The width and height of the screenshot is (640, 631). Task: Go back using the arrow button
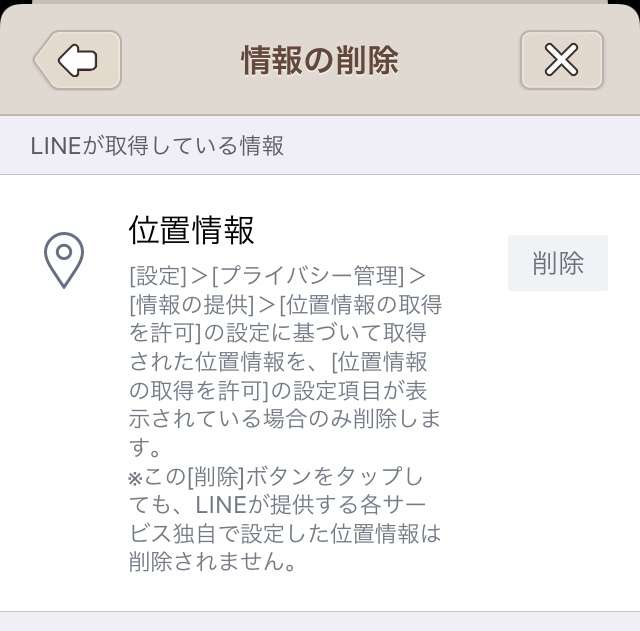[78, 60]
